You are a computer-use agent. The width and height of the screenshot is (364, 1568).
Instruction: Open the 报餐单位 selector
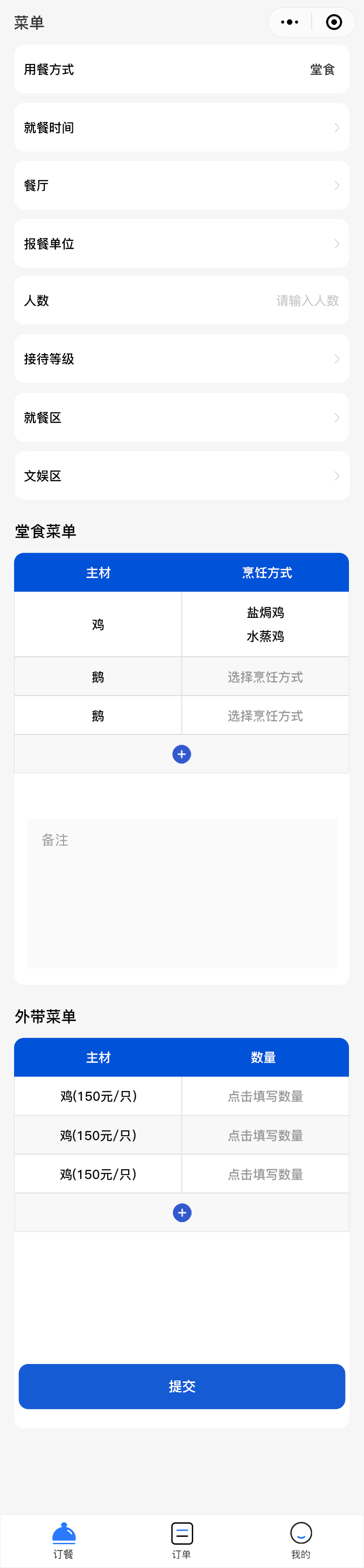click(181, 243)
